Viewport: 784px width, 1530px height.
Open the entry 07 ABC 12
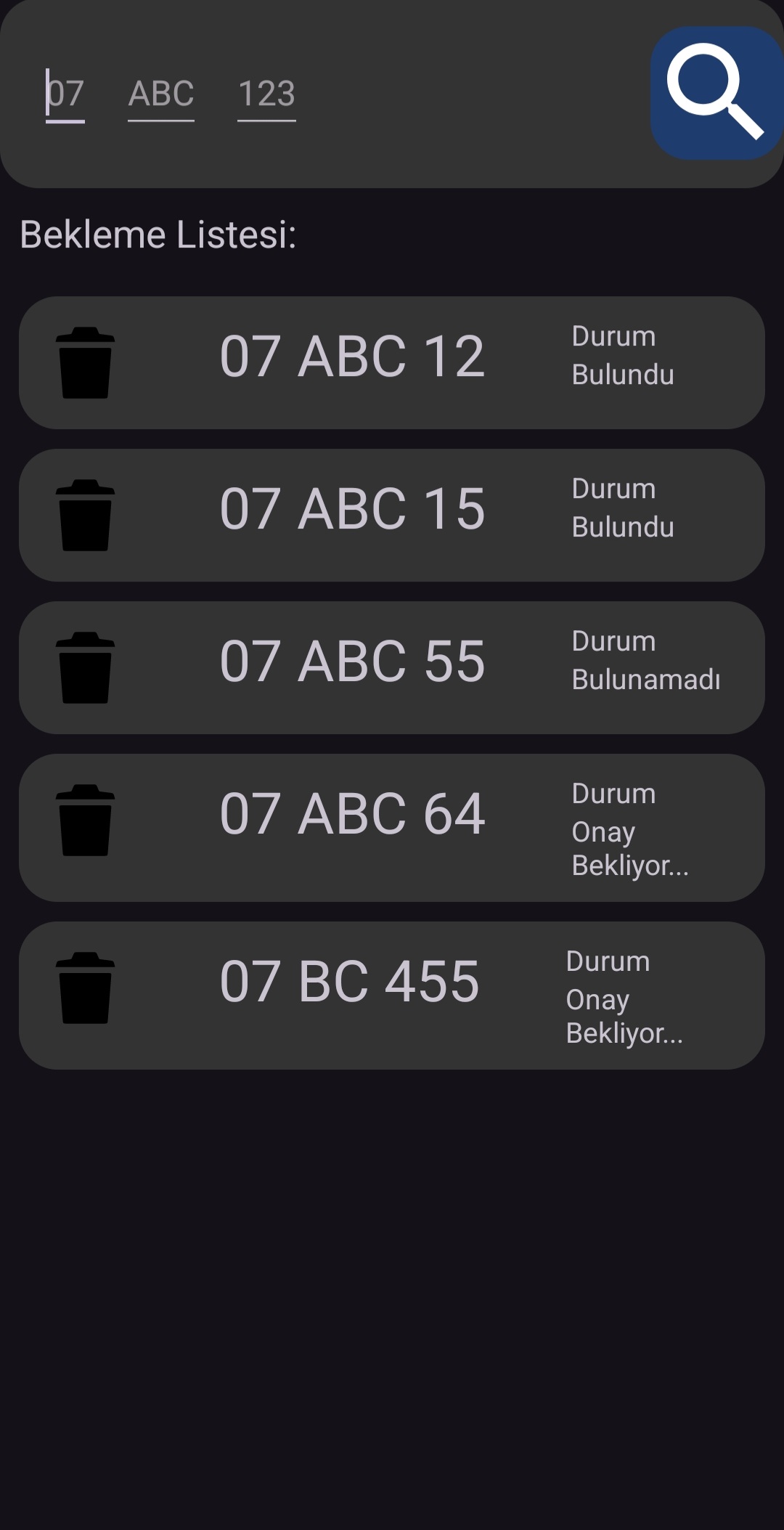(353, 356)
